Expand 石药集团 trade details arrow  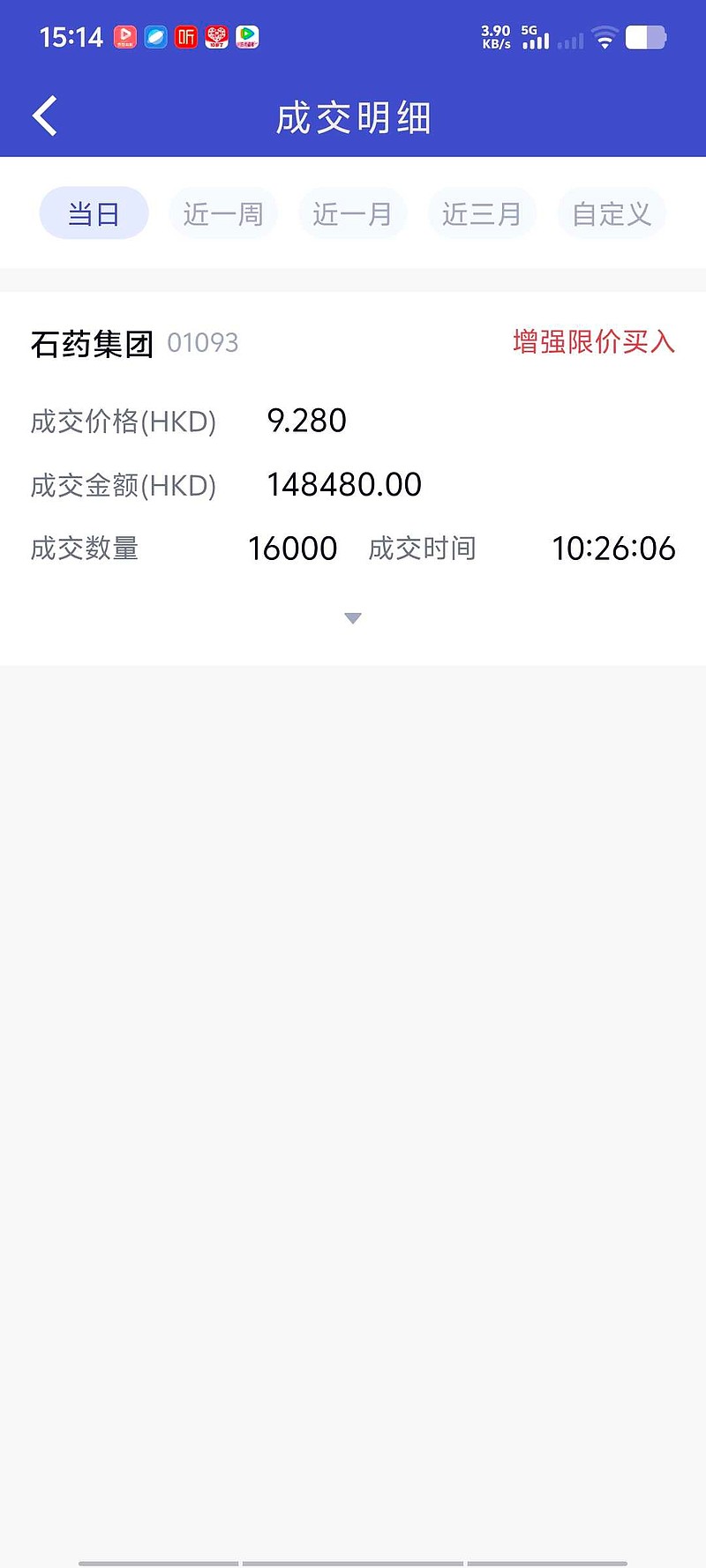coord(353,618)
